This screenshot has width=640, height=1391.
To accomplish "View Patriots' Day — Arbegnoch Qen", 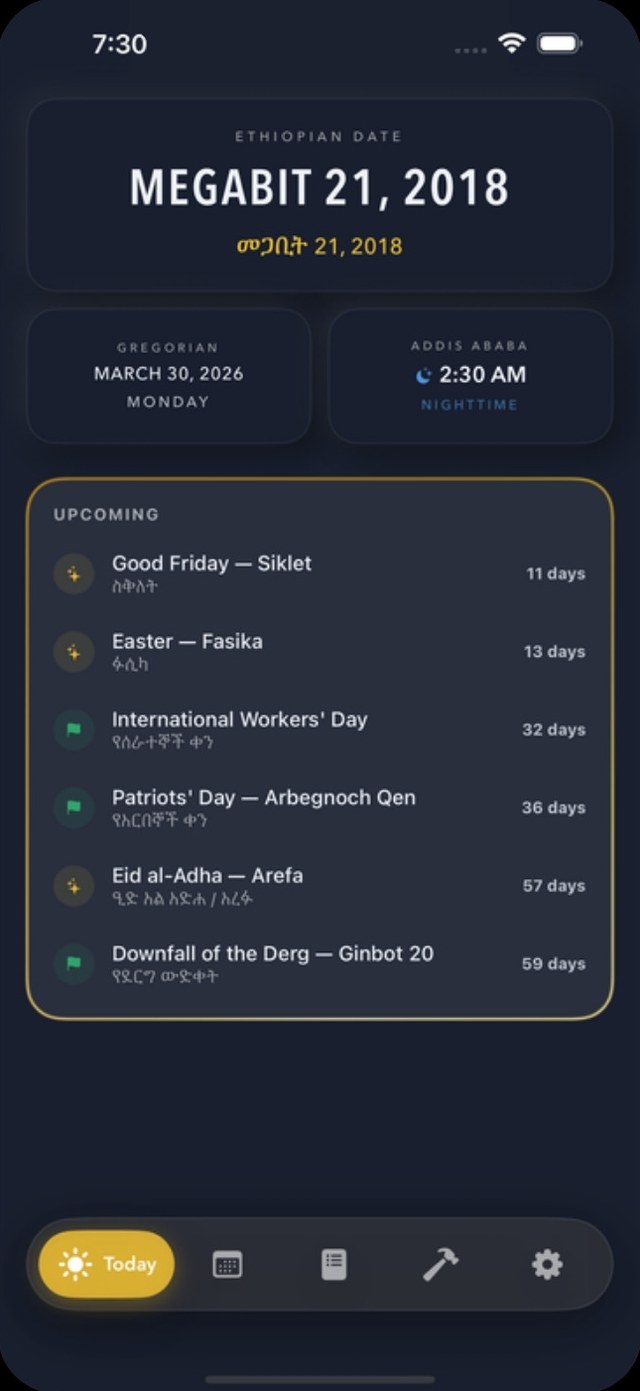I will click(320, 807).
